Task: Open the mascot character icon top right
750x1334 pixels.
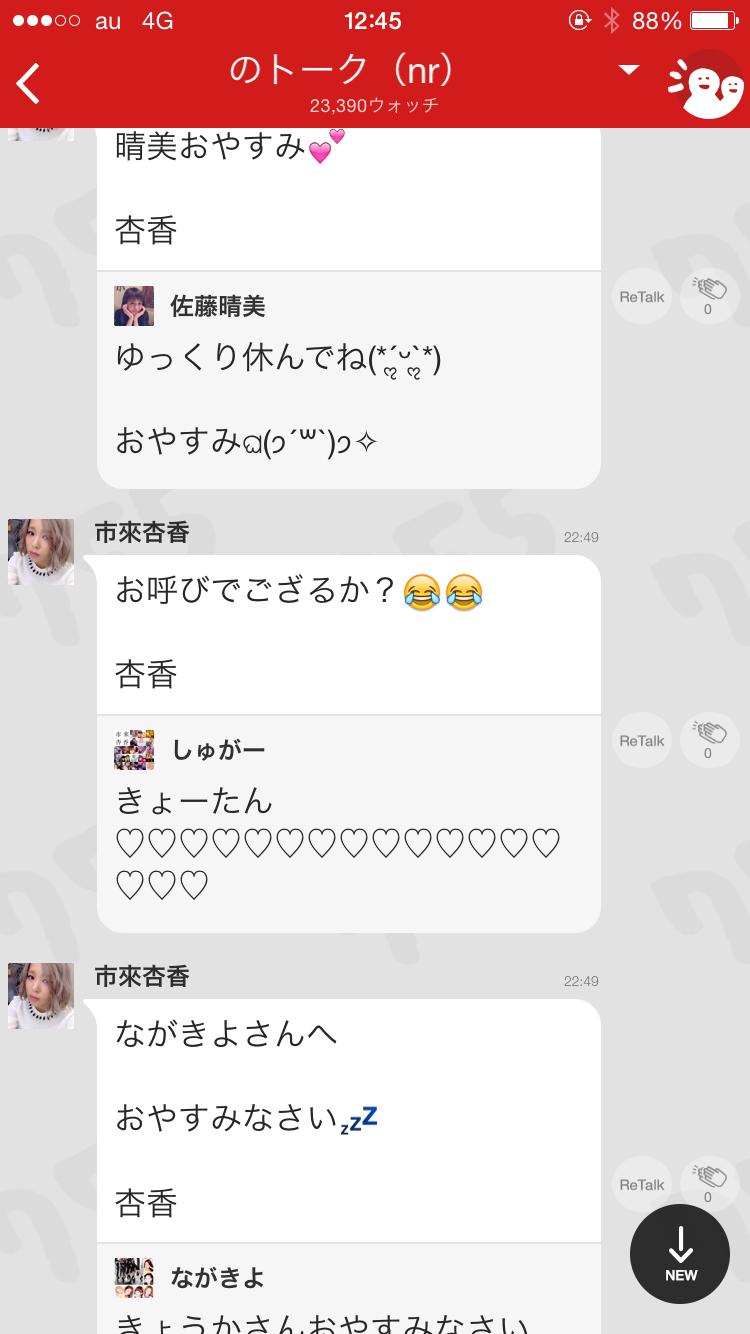Action: pos(706,84)
